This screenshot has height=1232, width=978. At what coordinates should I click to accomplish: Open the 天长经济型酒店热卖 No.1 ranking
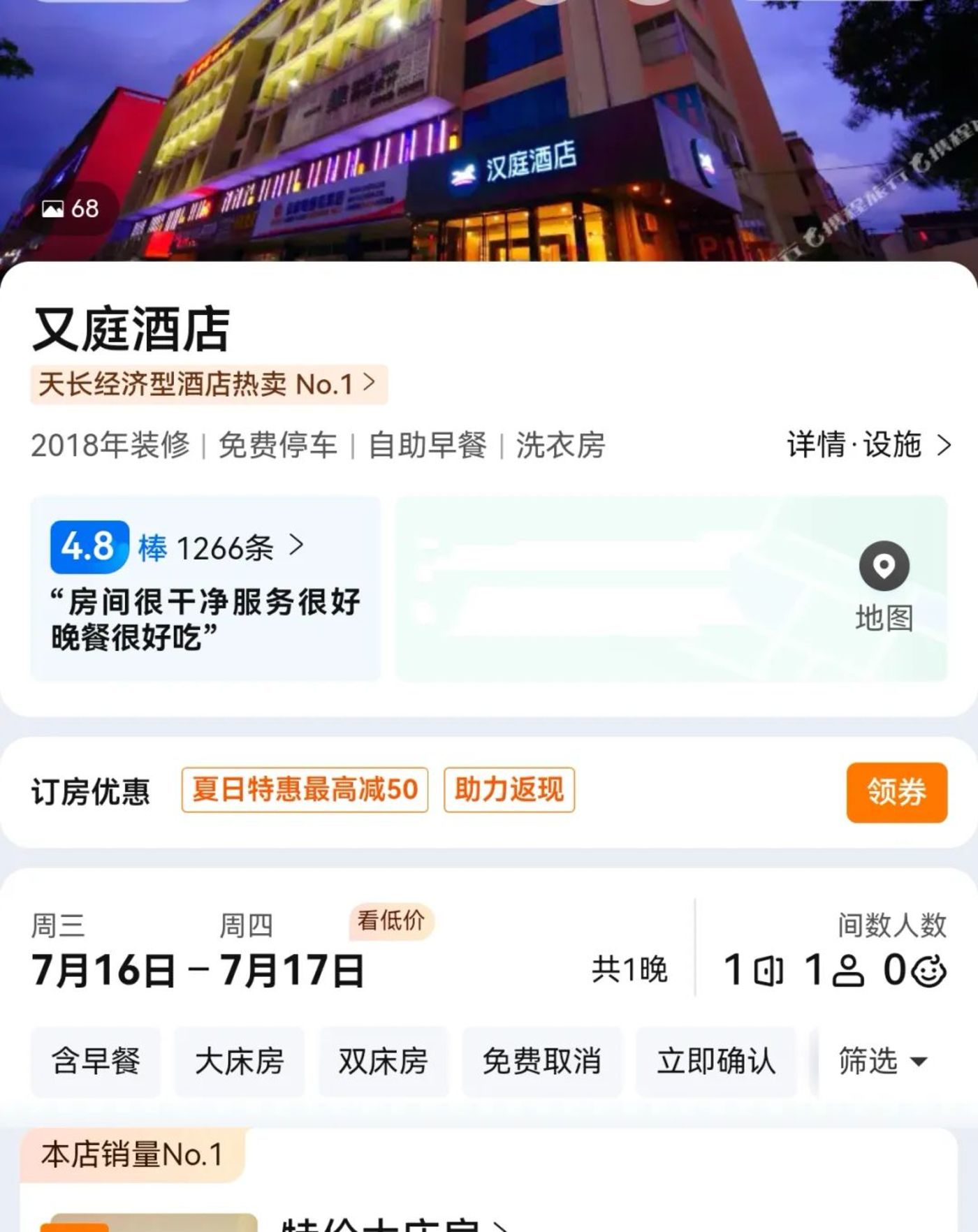click(x=207, y=384)
